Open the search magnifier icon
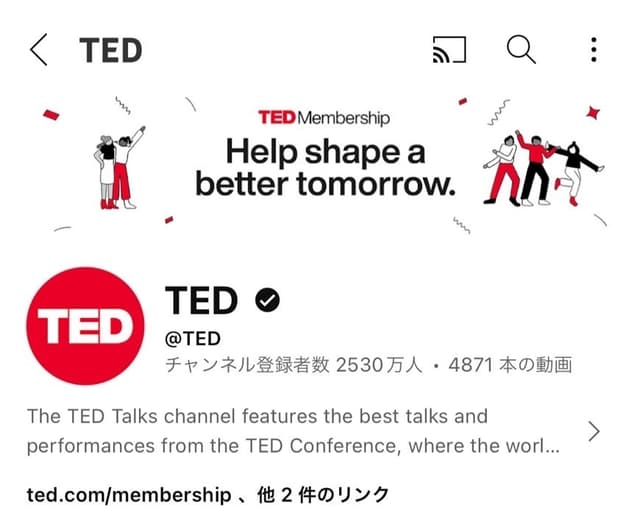 (x=521, y=49)
